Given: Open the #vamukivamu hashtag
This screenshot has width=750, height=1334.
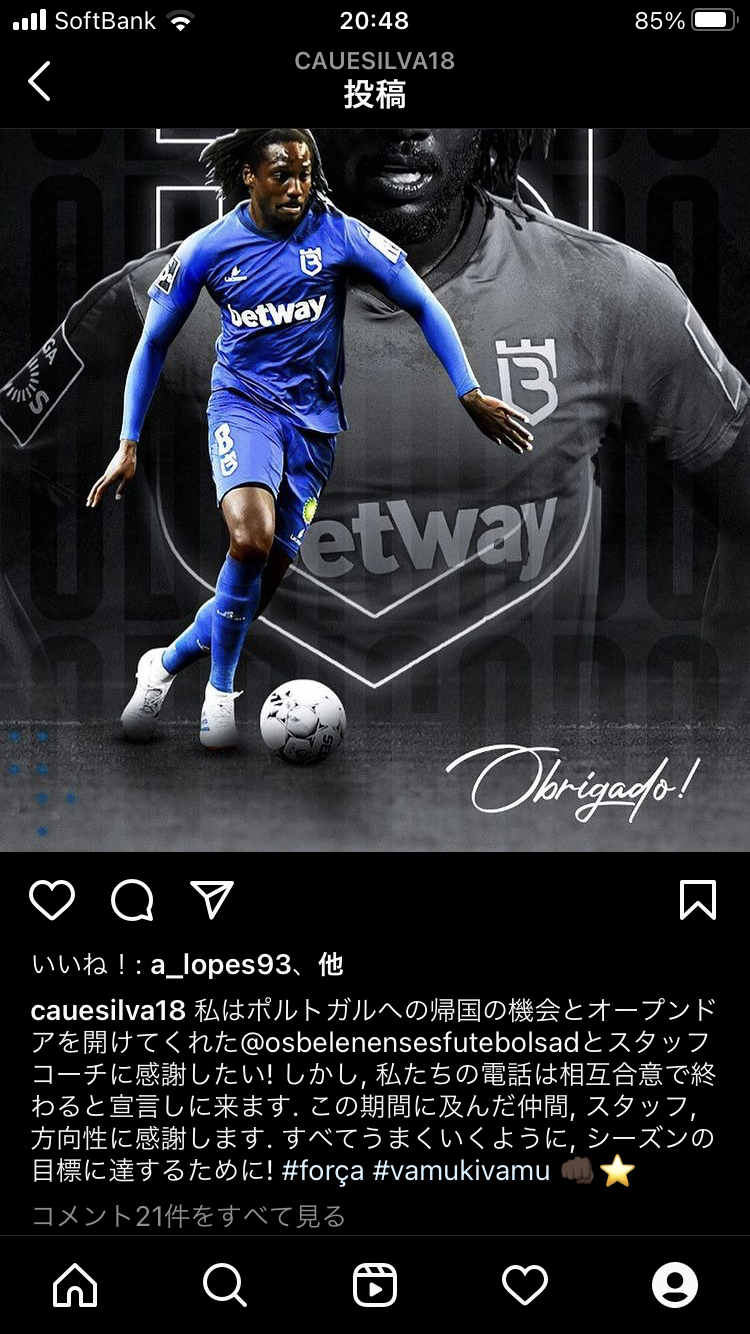Looking at the screenshot, I should click(x=461, y=1170).
